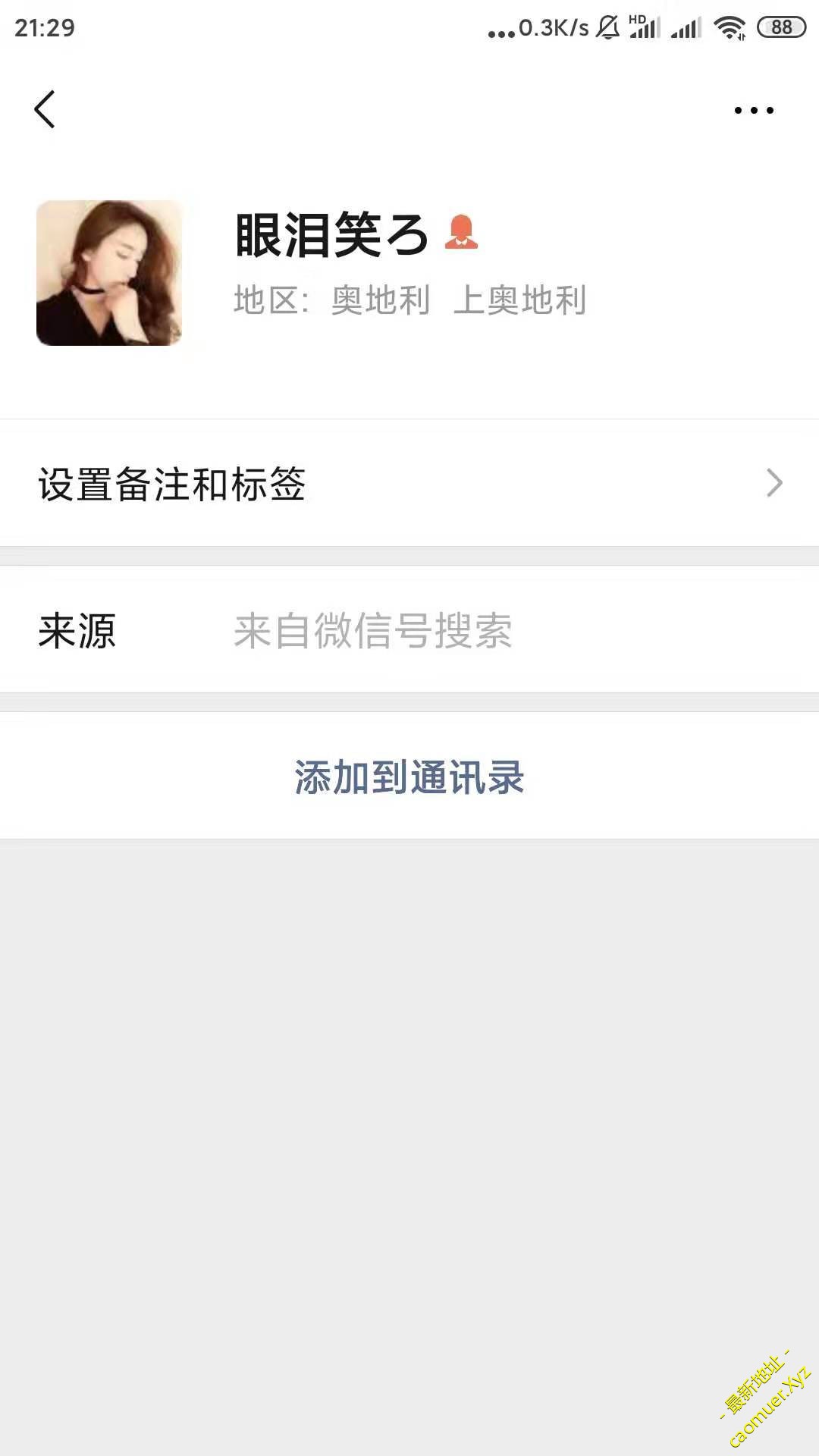This screenshot has height=1456, width=819.
Task: View the profile avatar photo
Action: point(109,273)
